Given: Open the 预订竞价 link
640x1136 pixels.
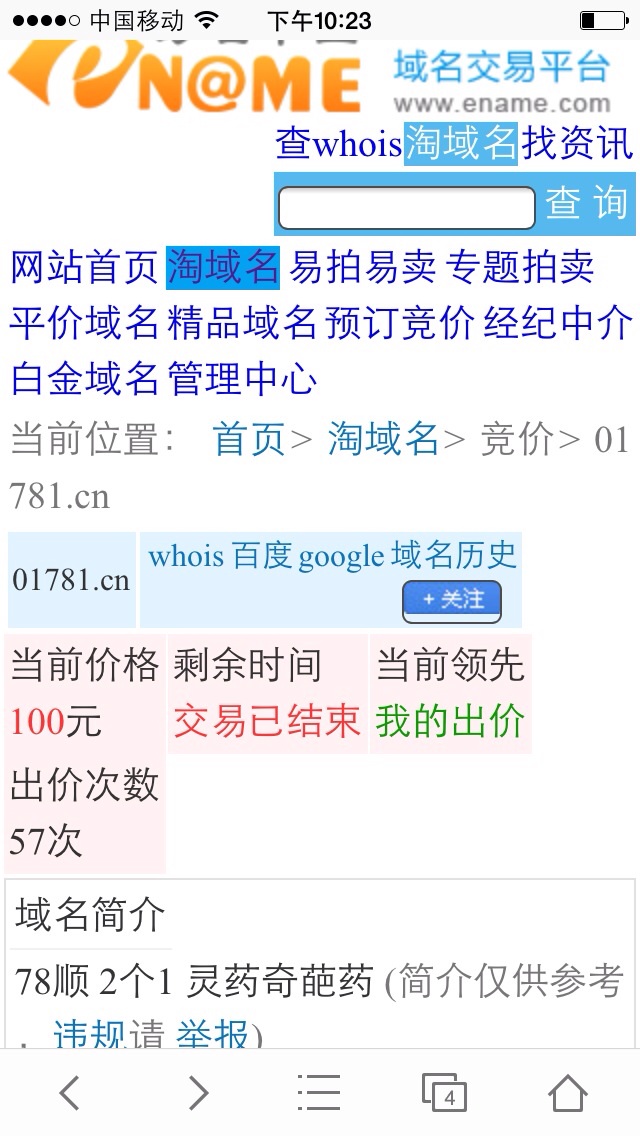Looking at the screenshot, I should 399,323.
